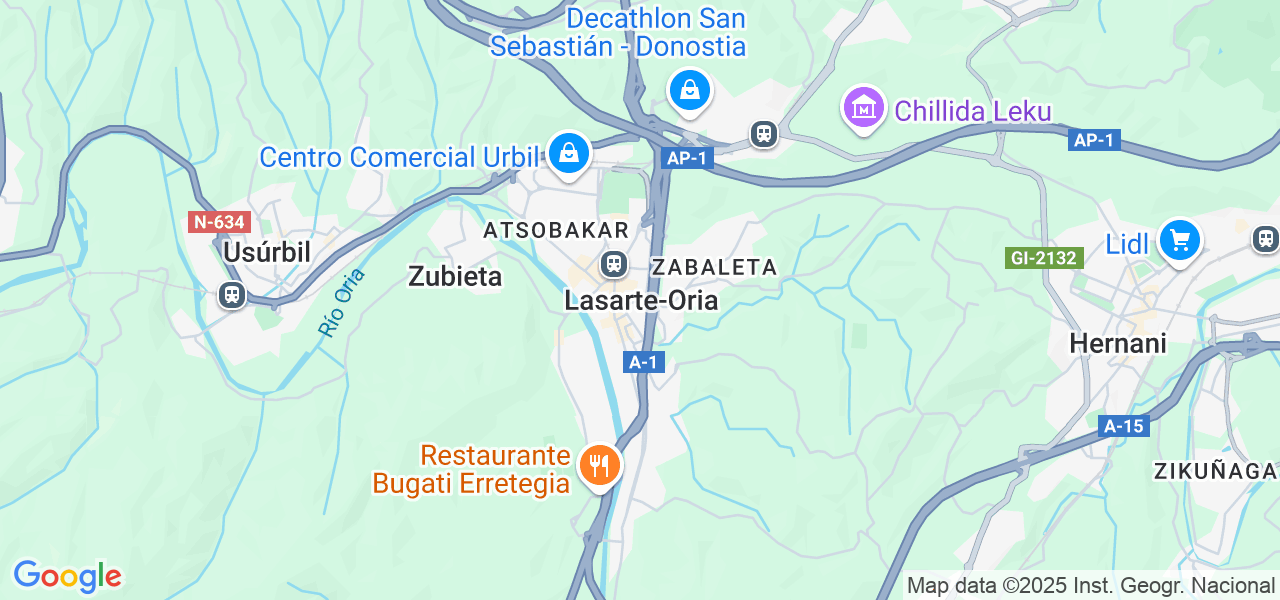Tap the Usúrbil train station icon

[x=232, y=295]
